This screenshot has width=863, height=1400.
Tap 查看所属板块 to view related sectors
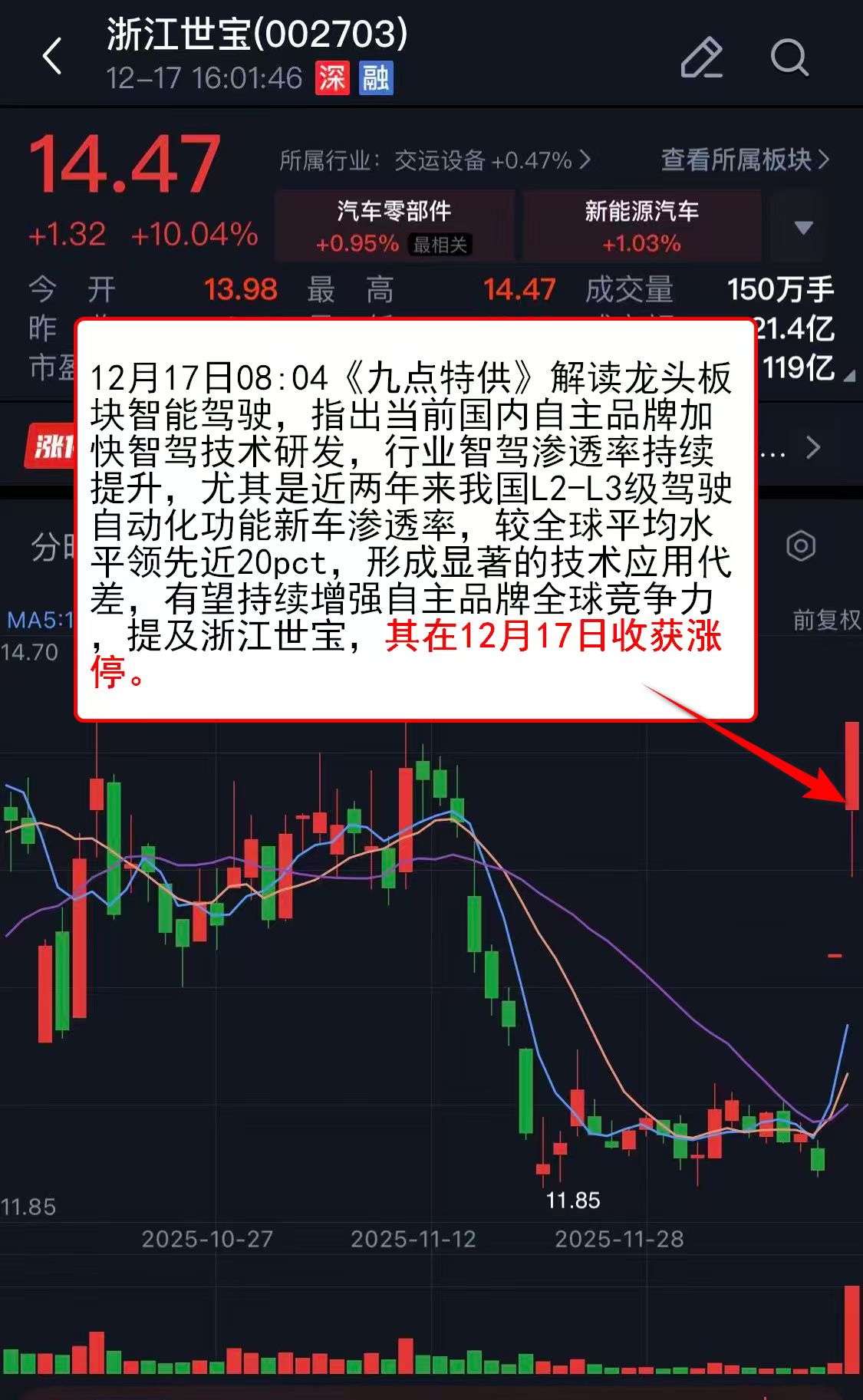pyautogui.click(x=744, y=160)
